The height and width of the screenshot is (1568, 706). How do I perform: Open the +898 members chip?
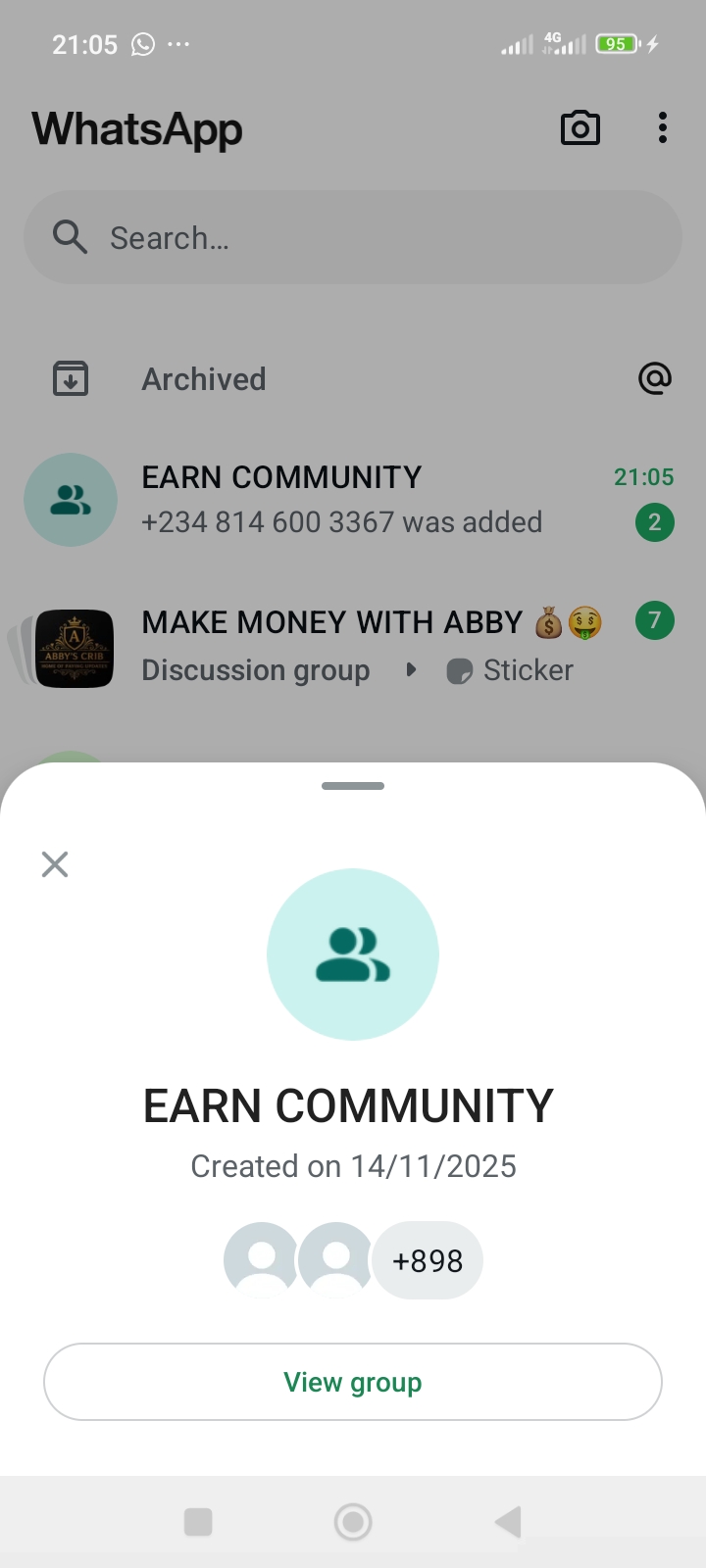tap(428, 1260)
